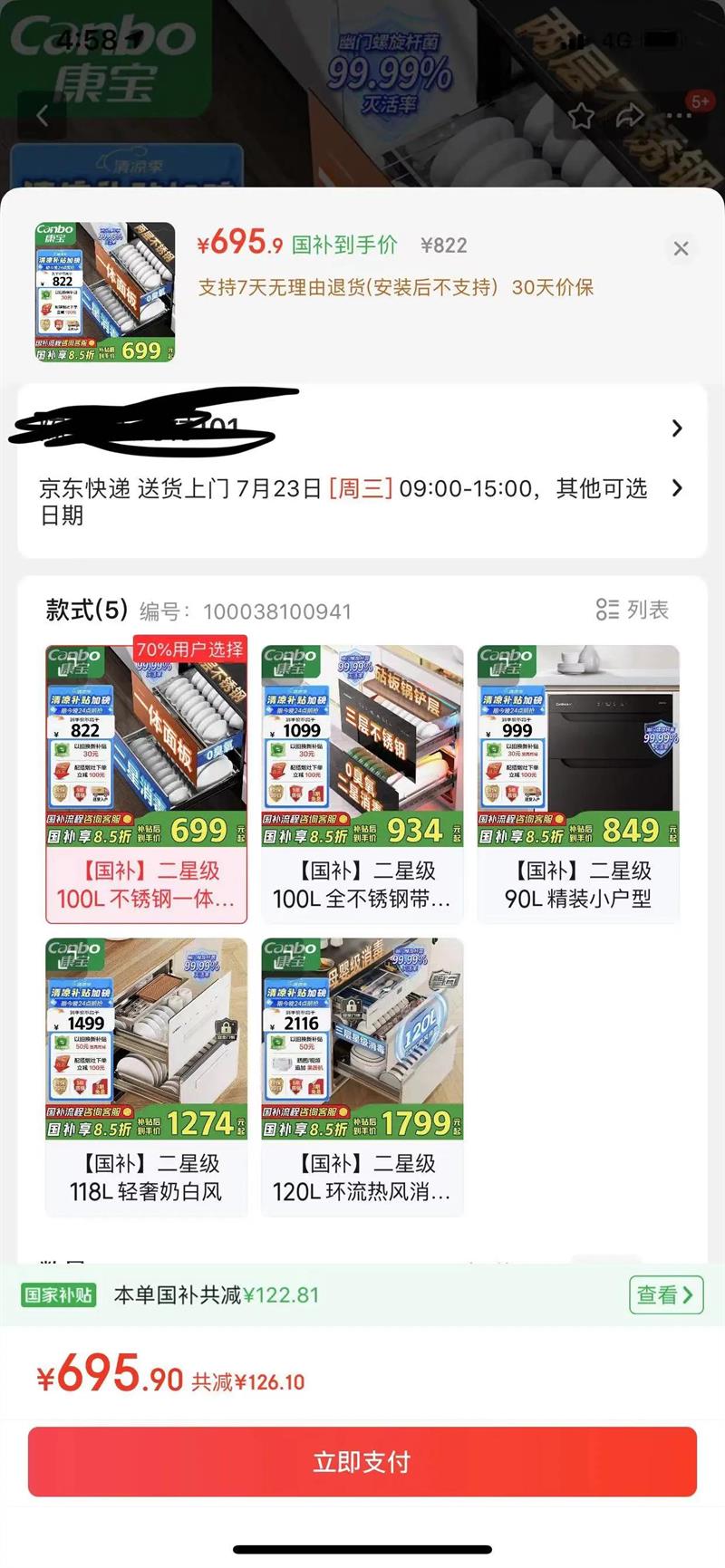Image resolution: width=725 pixels, height=1568 pixels.
Task: Choose the 120L 环流热风消 style
Action: [x=362, y=1076]
